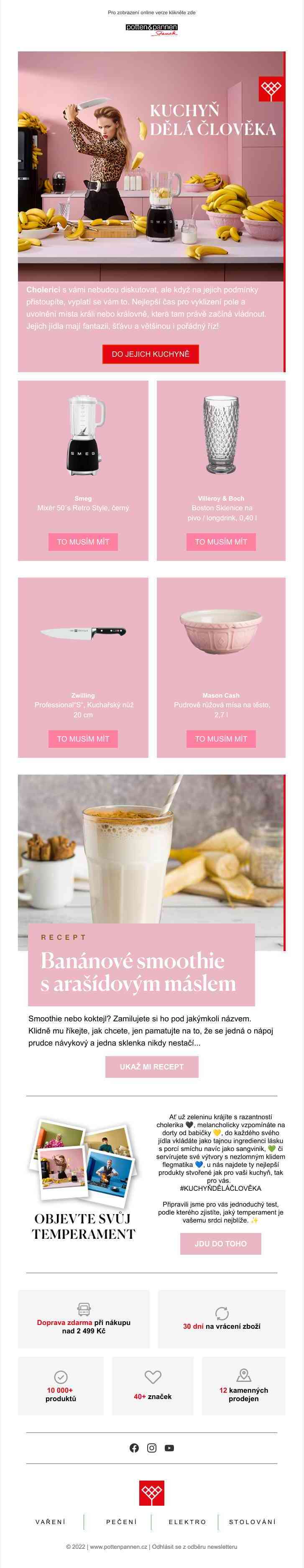Open the online version link at top
Image resolution: width=304 pixels, height=1568 pixels.
point(151,12)
